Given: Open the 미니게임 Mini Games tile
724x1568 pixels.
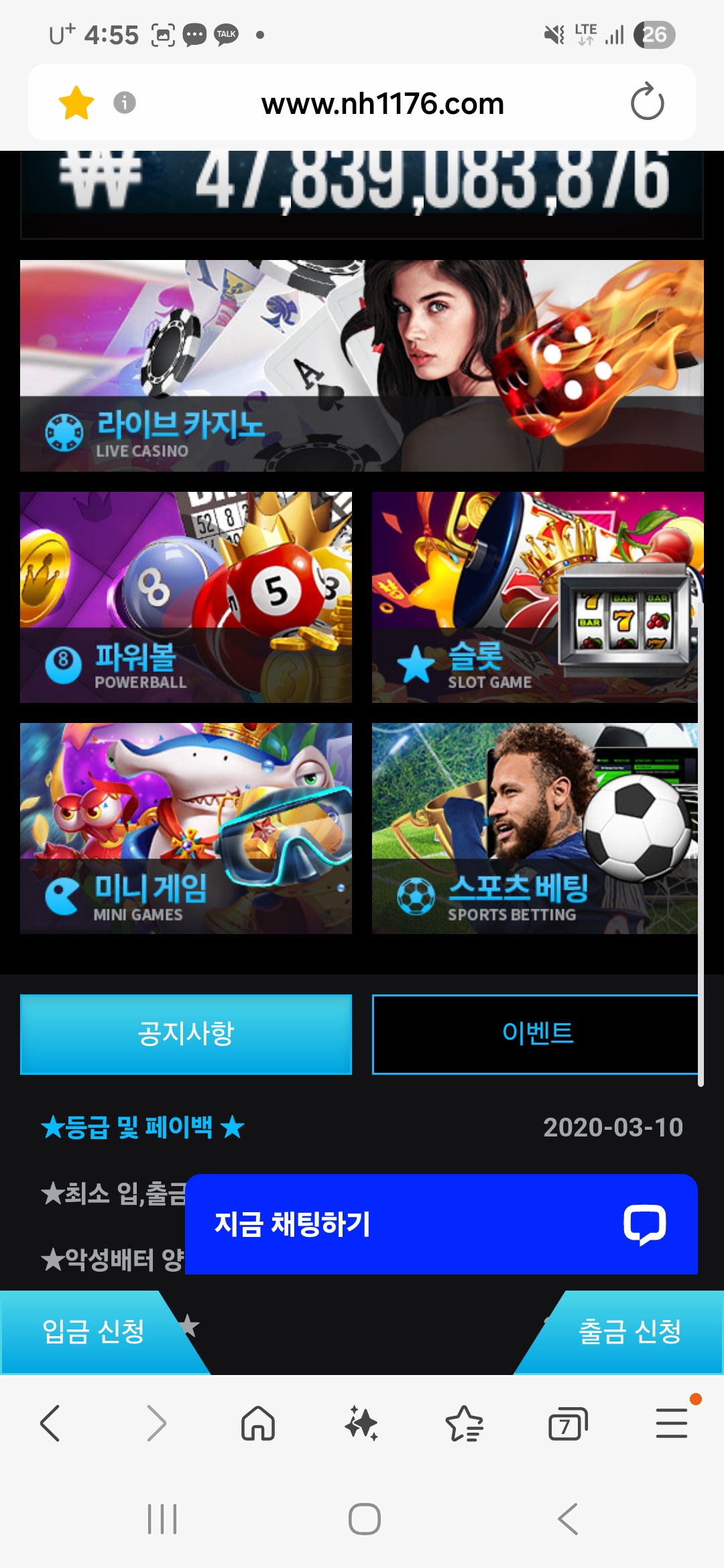Looking at the screenshot, I should [186, 828].
